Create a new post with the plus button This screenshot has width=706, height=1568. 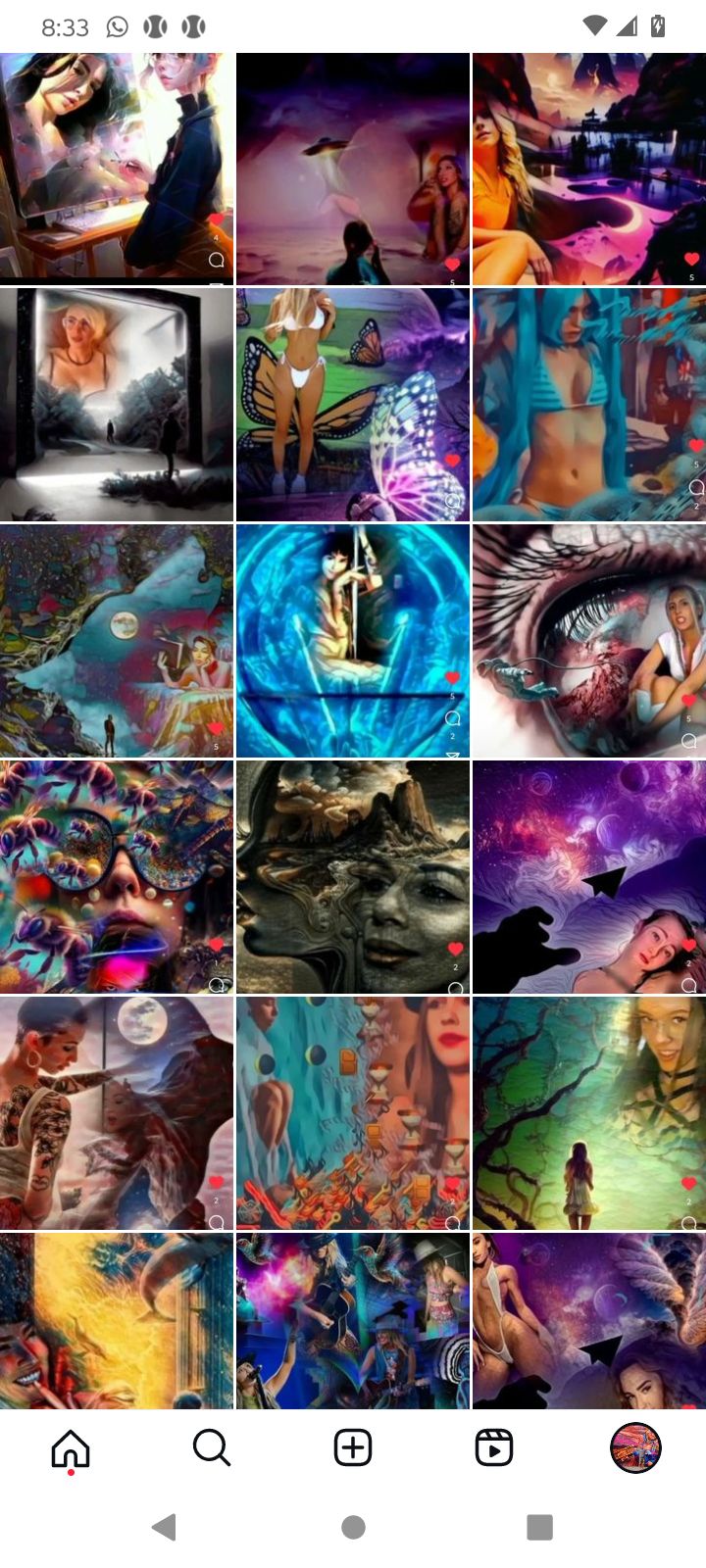tap(353, 1447)
